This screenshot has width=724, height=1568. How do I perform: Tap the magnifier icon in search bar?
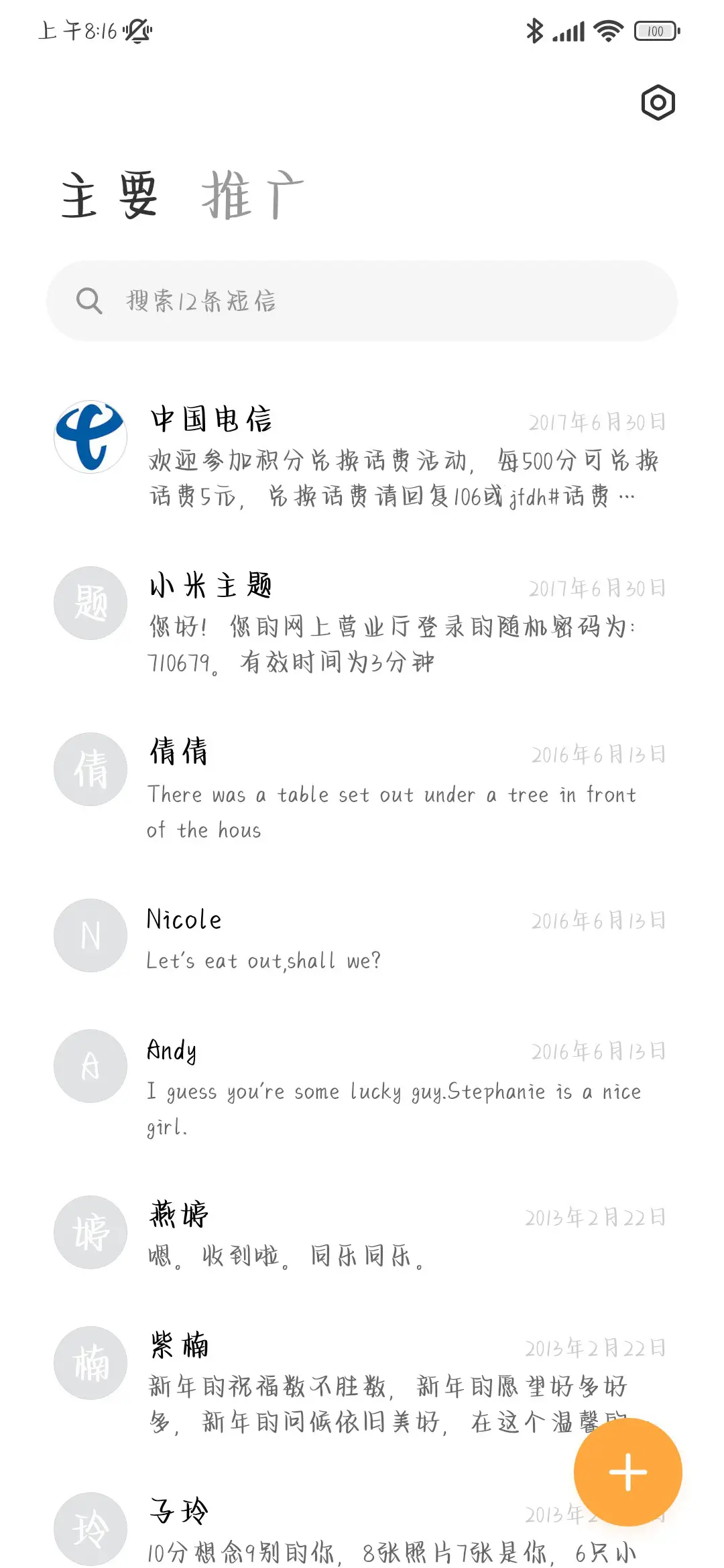tap(90, 302)
